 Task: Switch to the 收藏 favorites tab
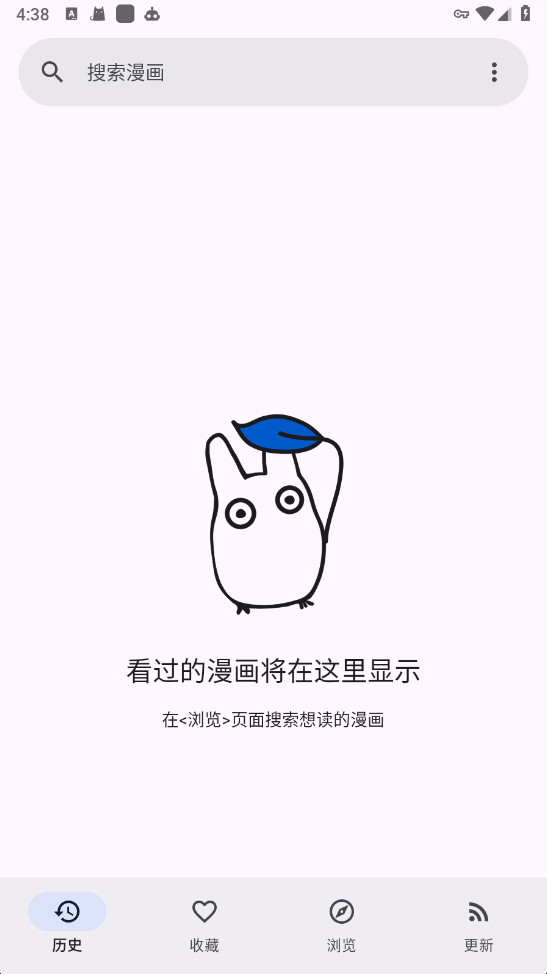point(204,923)
